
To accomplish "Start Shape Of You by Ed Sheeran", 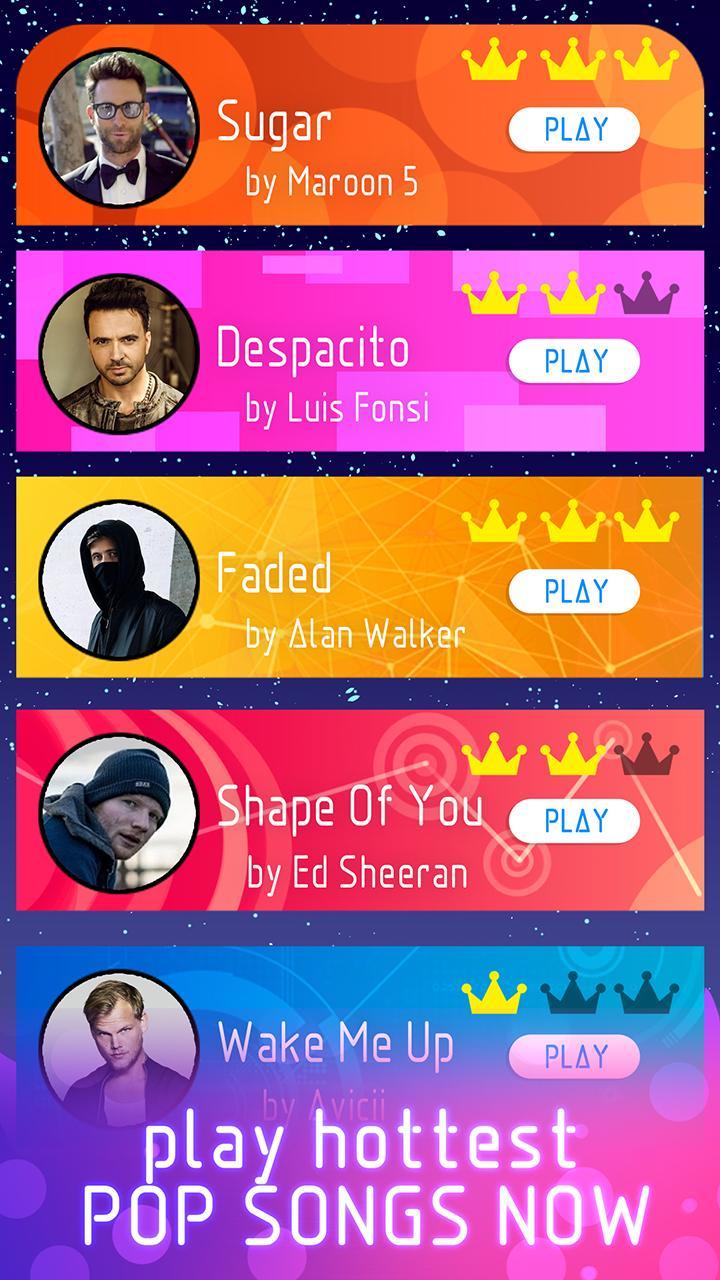I will click(573, 820).
